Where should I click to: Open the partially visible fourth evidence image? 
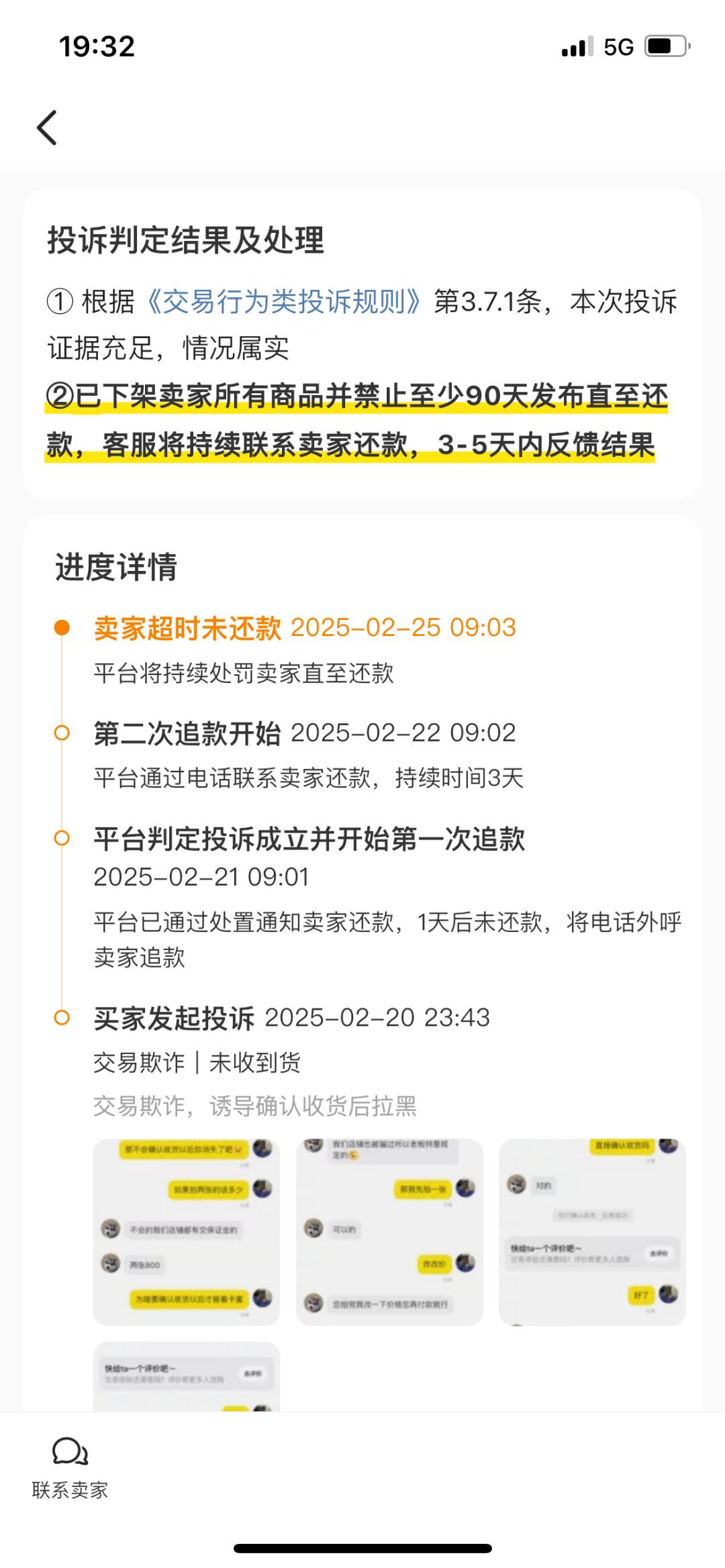(186, 1375)
